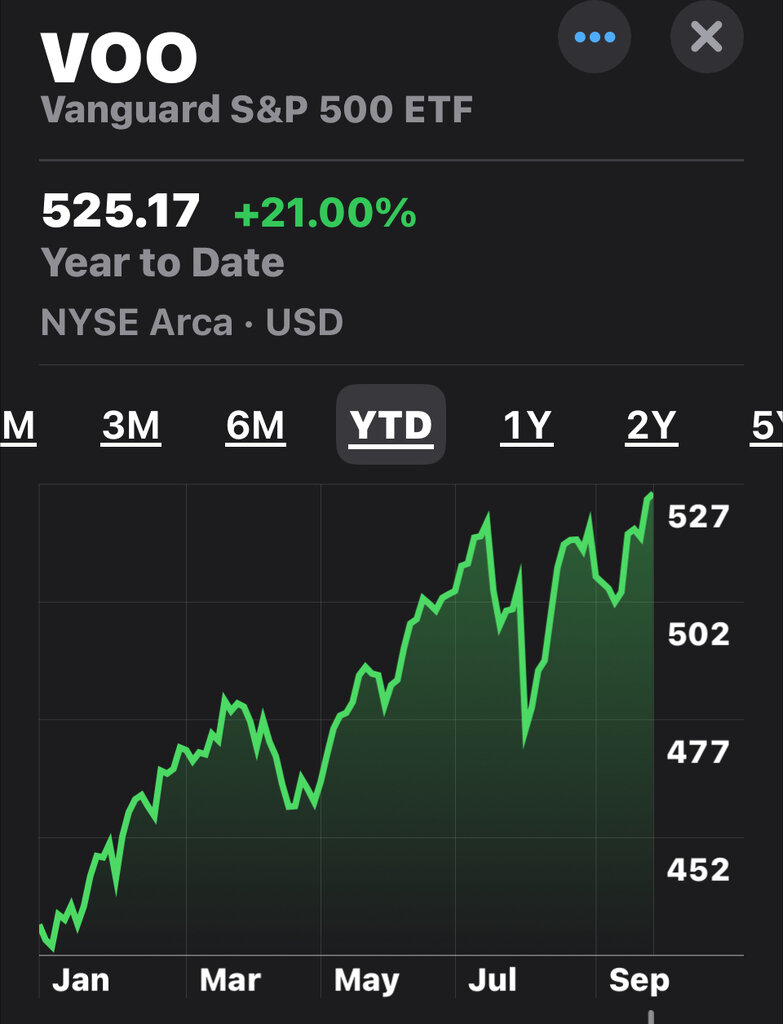This screenshot has height=1024, width=783.
Task: Show the 1Y price chart
Action: click(526, 426)
